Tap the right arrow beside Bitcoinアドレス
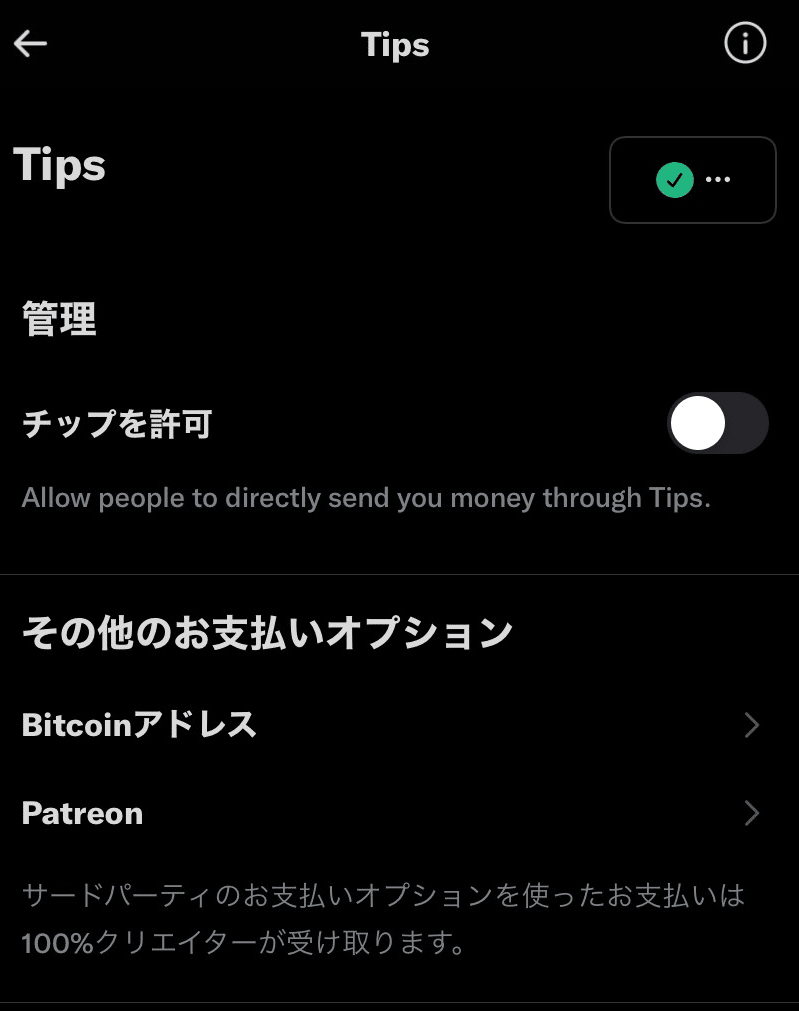Image resolution: width=799 pixels, height=1011 pixels. (x=751, y=725)
